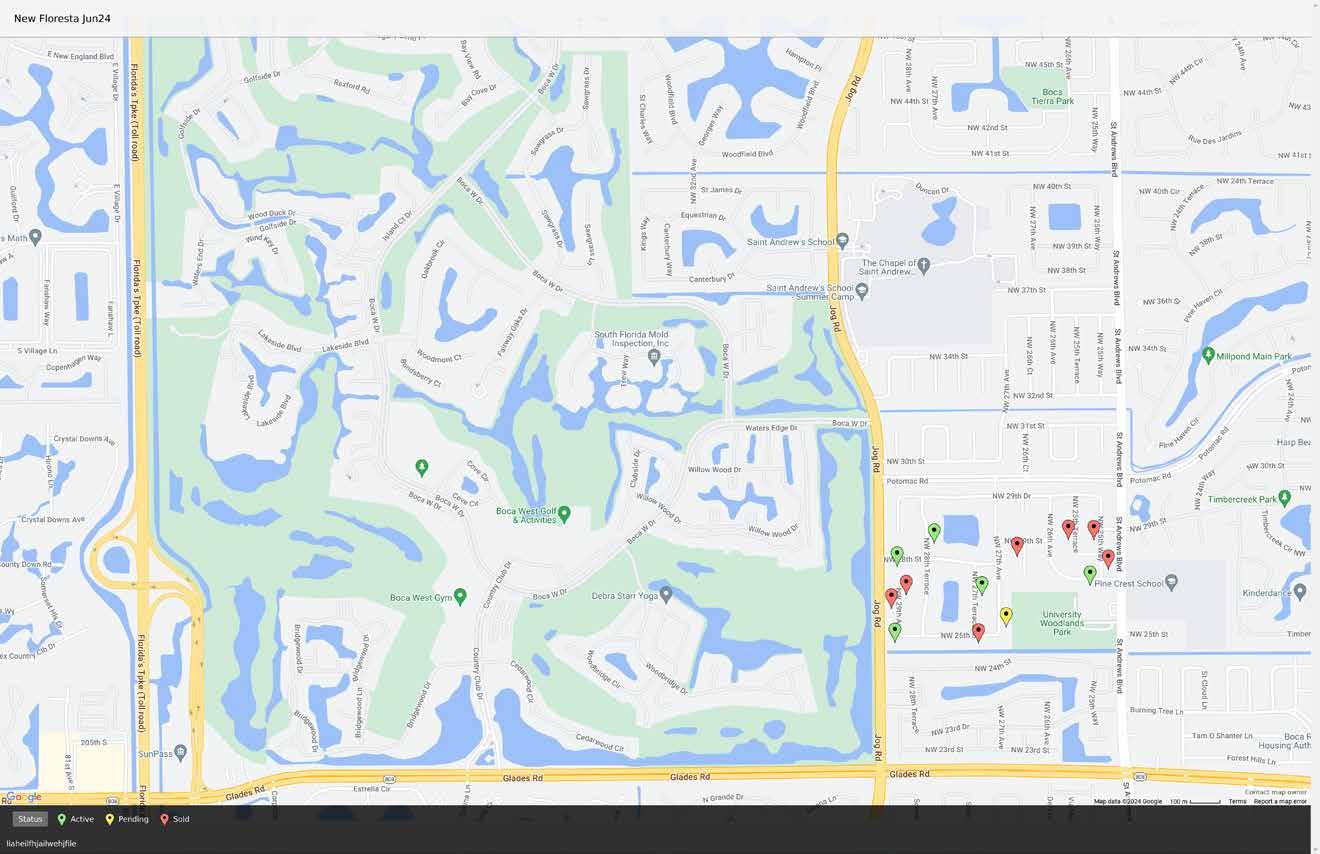Tap the Kinderdance place pin
Screen dimensions: 1320x854
[x=1300, y=591]
